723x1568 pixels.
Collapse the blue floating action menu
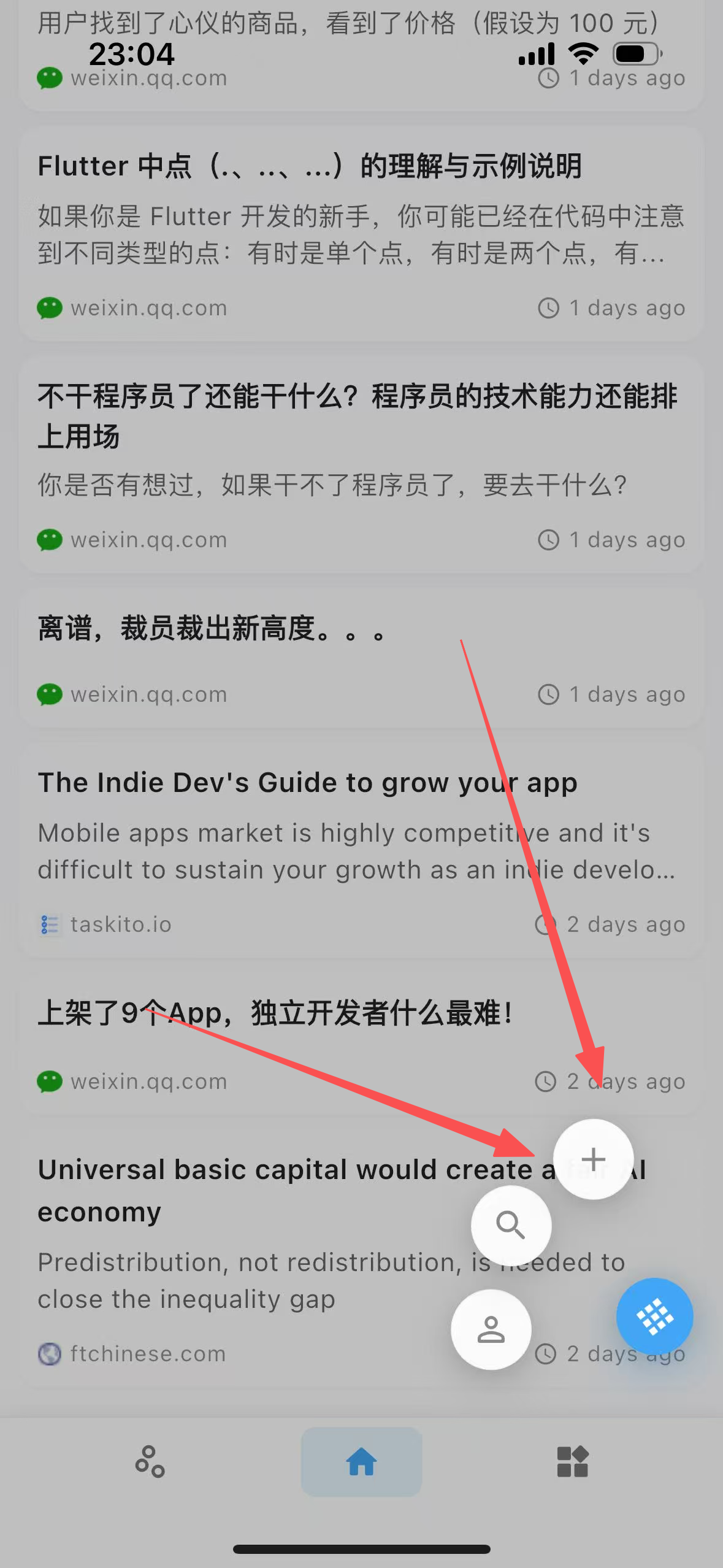point(654,1316)
